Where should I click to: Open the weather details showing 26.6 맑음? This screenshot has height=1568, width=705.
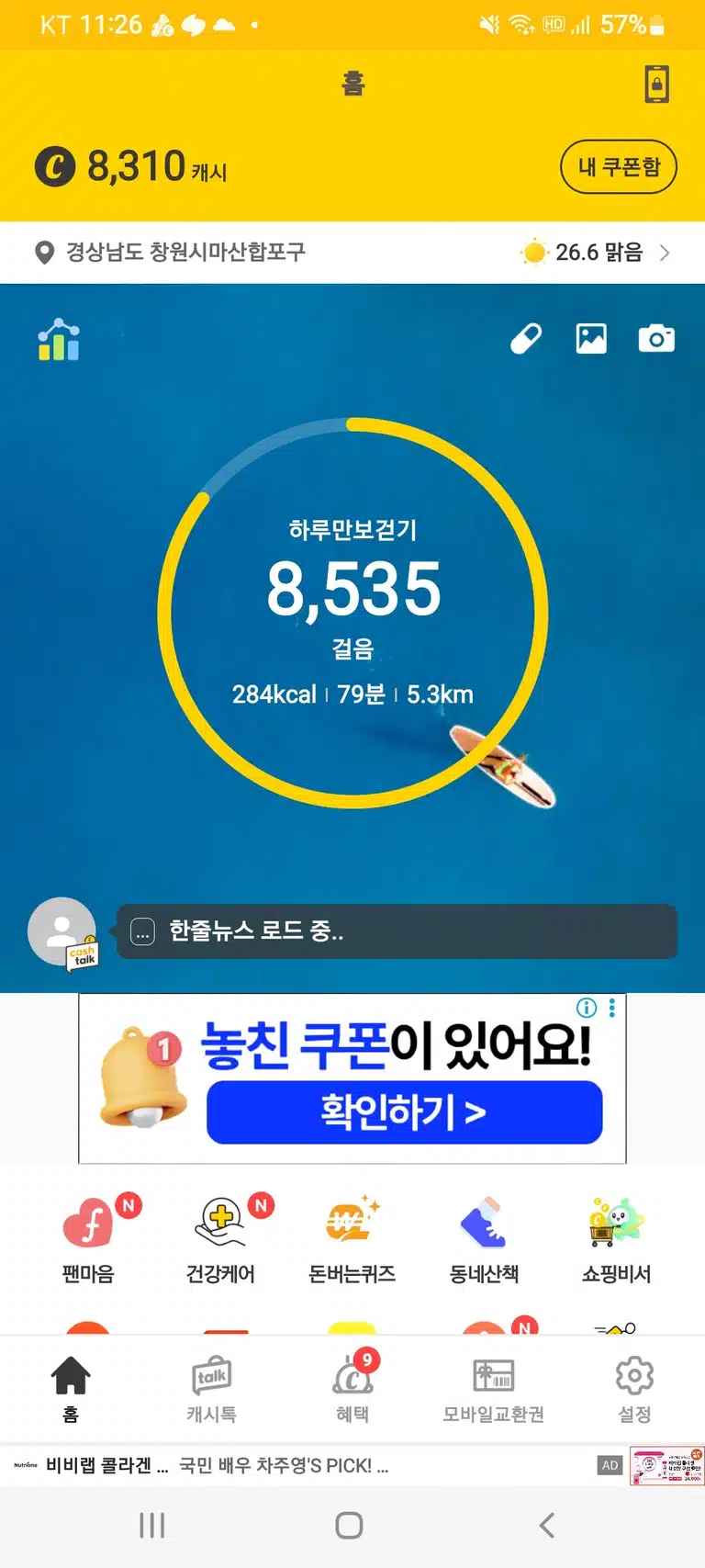click(595, 253)
